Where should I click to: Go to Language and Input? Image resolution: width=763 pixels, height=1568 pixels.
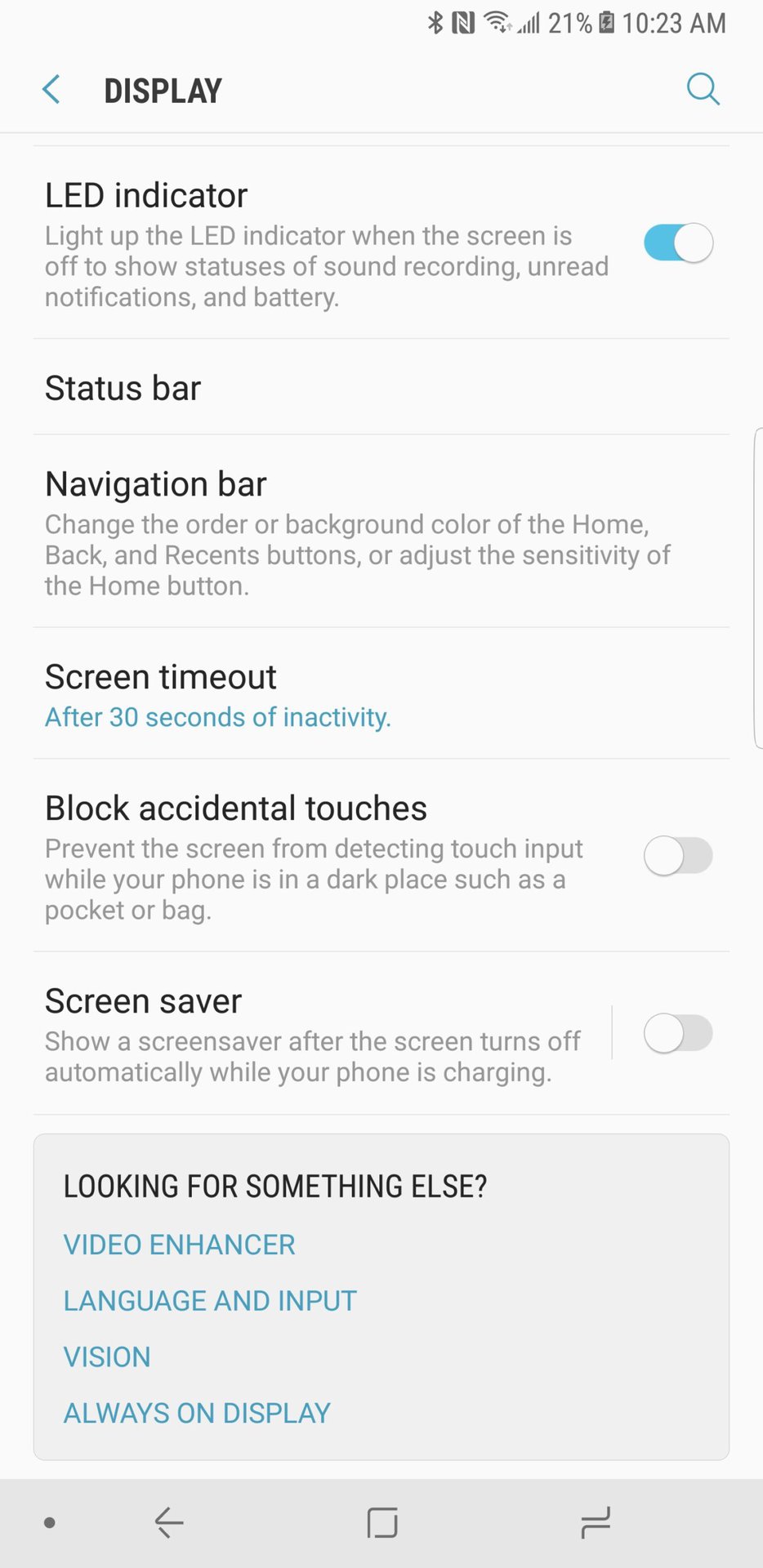[211, 1301]
